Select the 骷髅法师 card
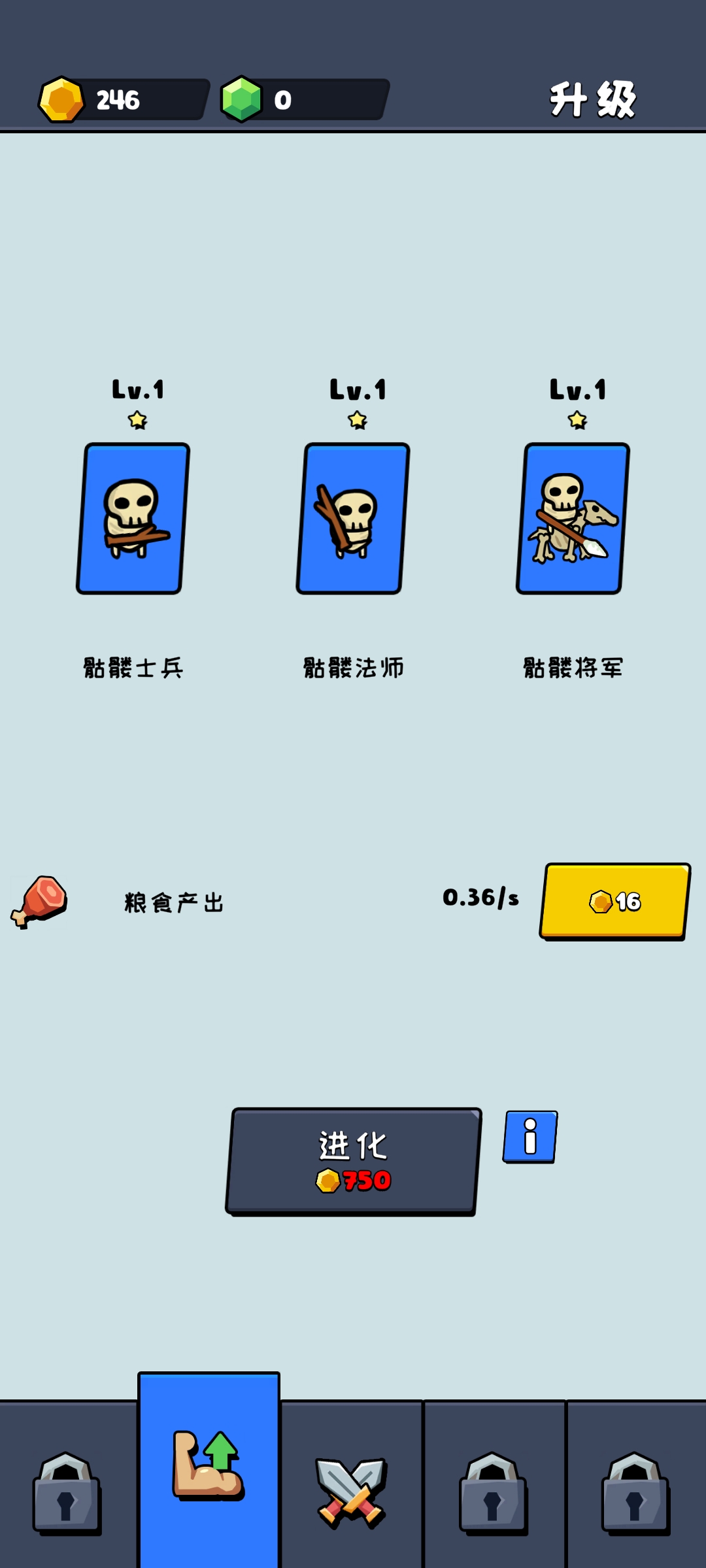Viewport: 706px width, 1568px height. pyautogui.click(x=353, y=519)
